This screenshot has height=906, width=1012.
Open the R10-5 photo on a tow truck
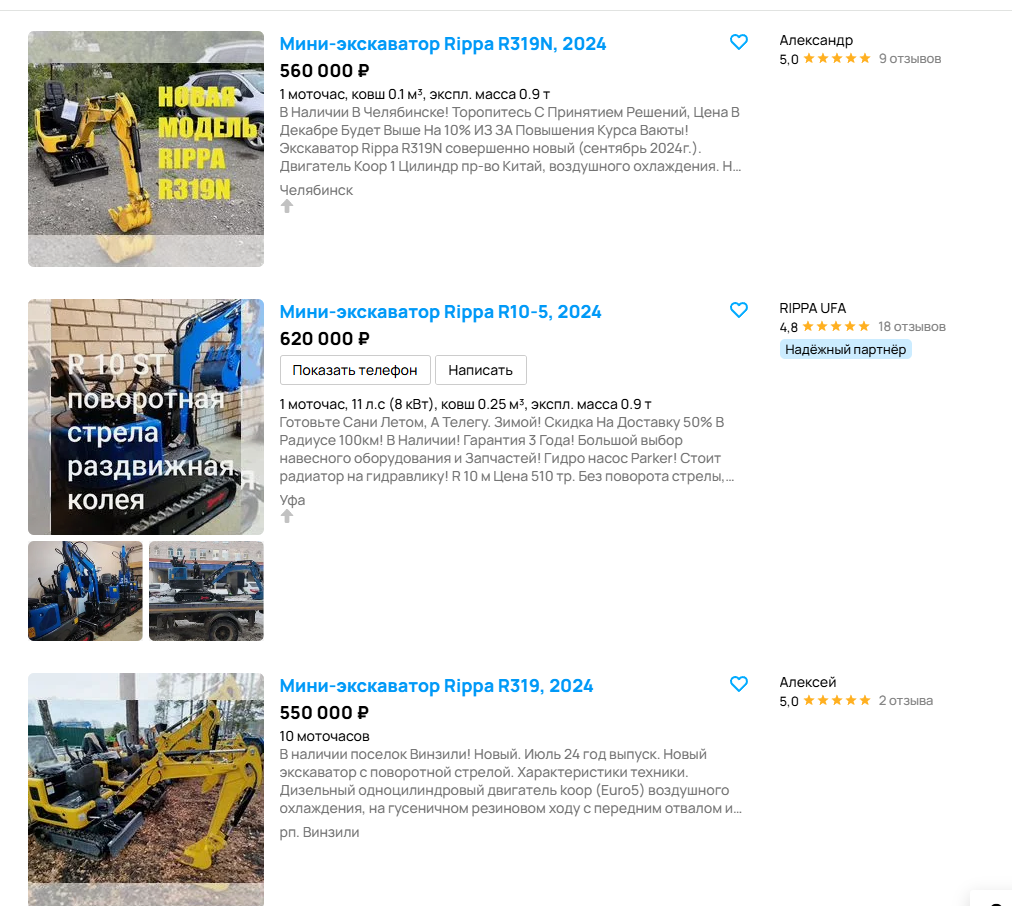click(207, 591)
